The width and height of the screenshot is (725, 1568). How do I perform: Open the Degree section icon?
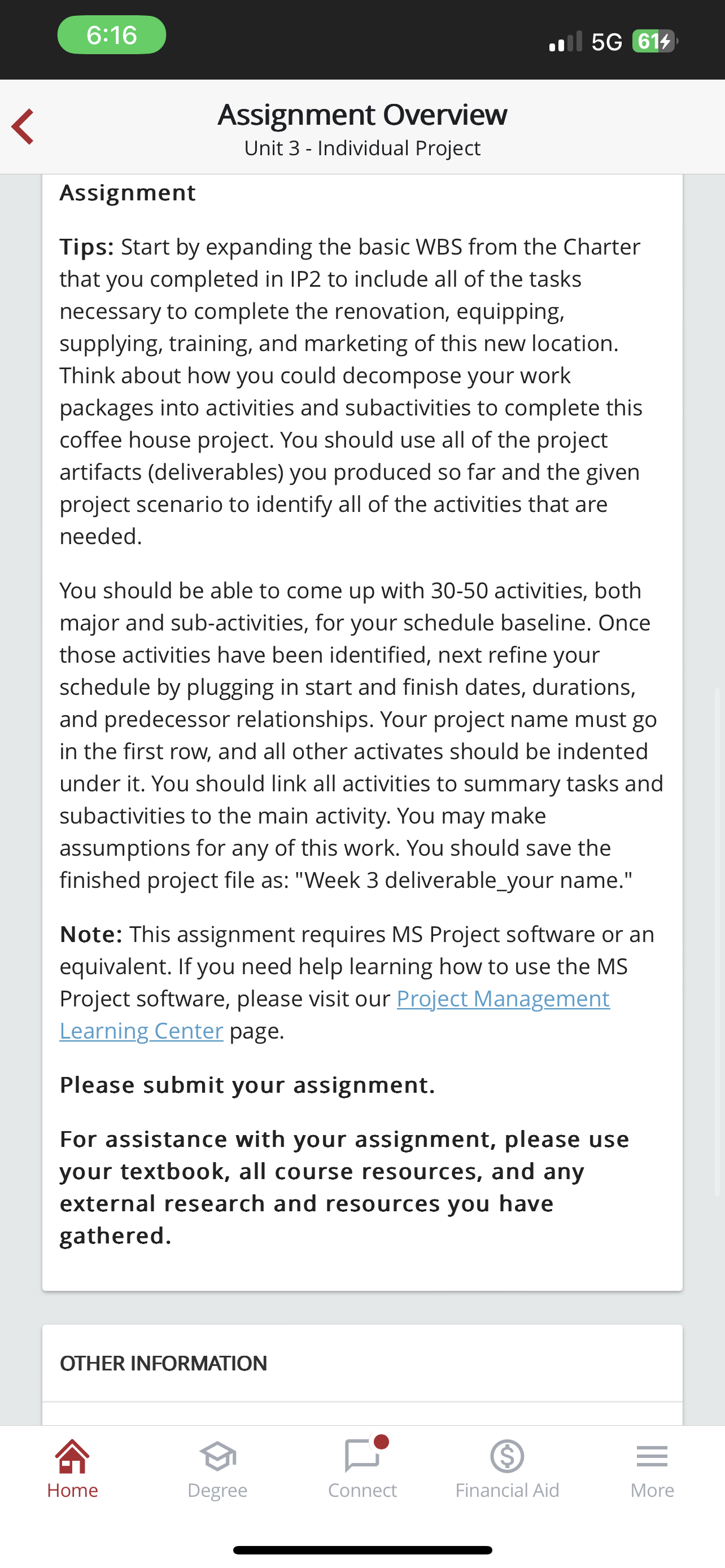coord(217,1456)
